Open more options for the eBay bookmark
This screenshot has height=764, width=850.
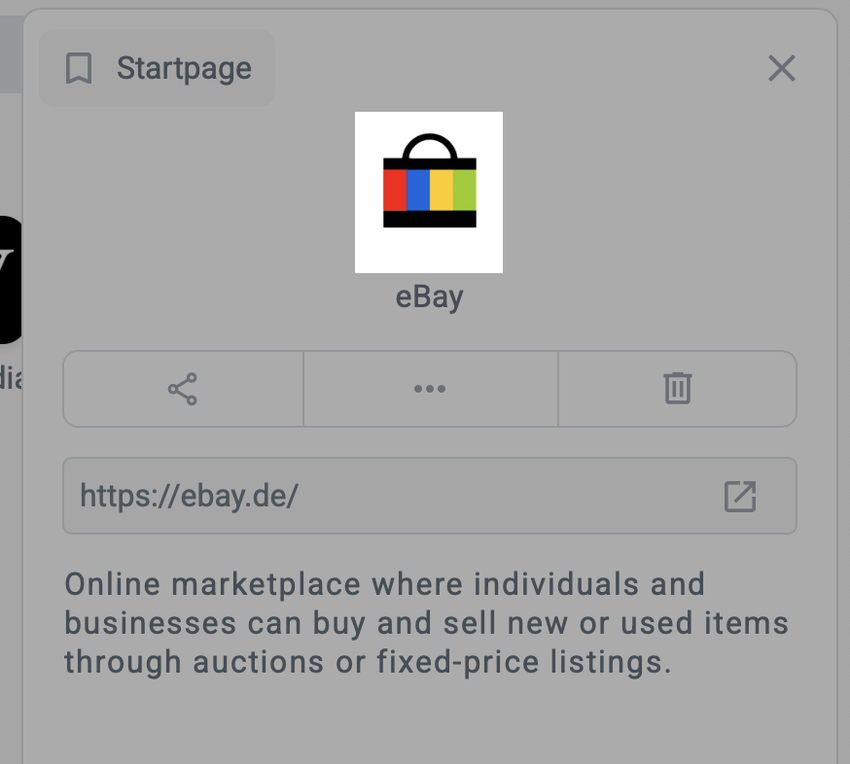click(x=430, y=389)
